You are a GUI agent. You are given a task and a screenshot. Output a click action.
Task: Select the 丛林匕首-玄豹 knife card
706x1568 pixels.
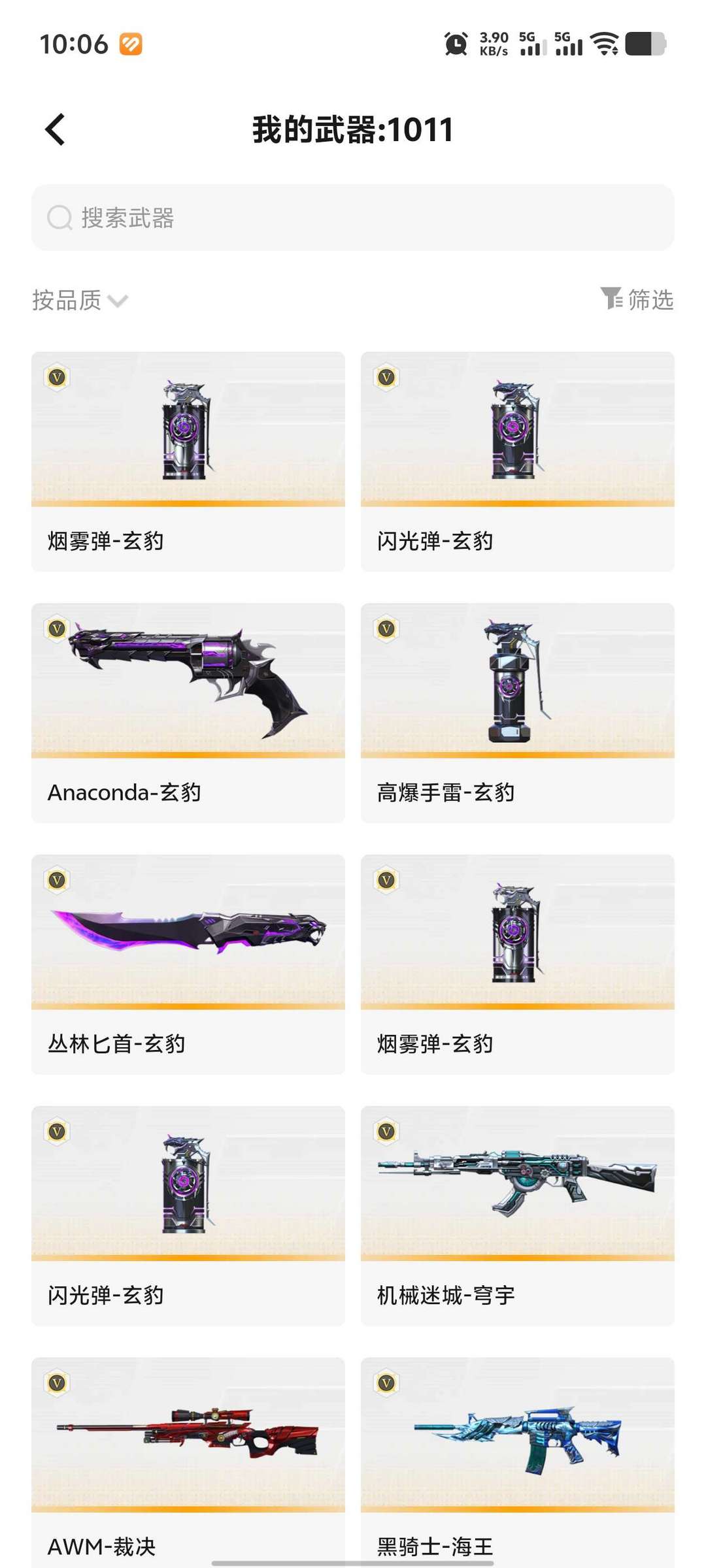point(188,964)
